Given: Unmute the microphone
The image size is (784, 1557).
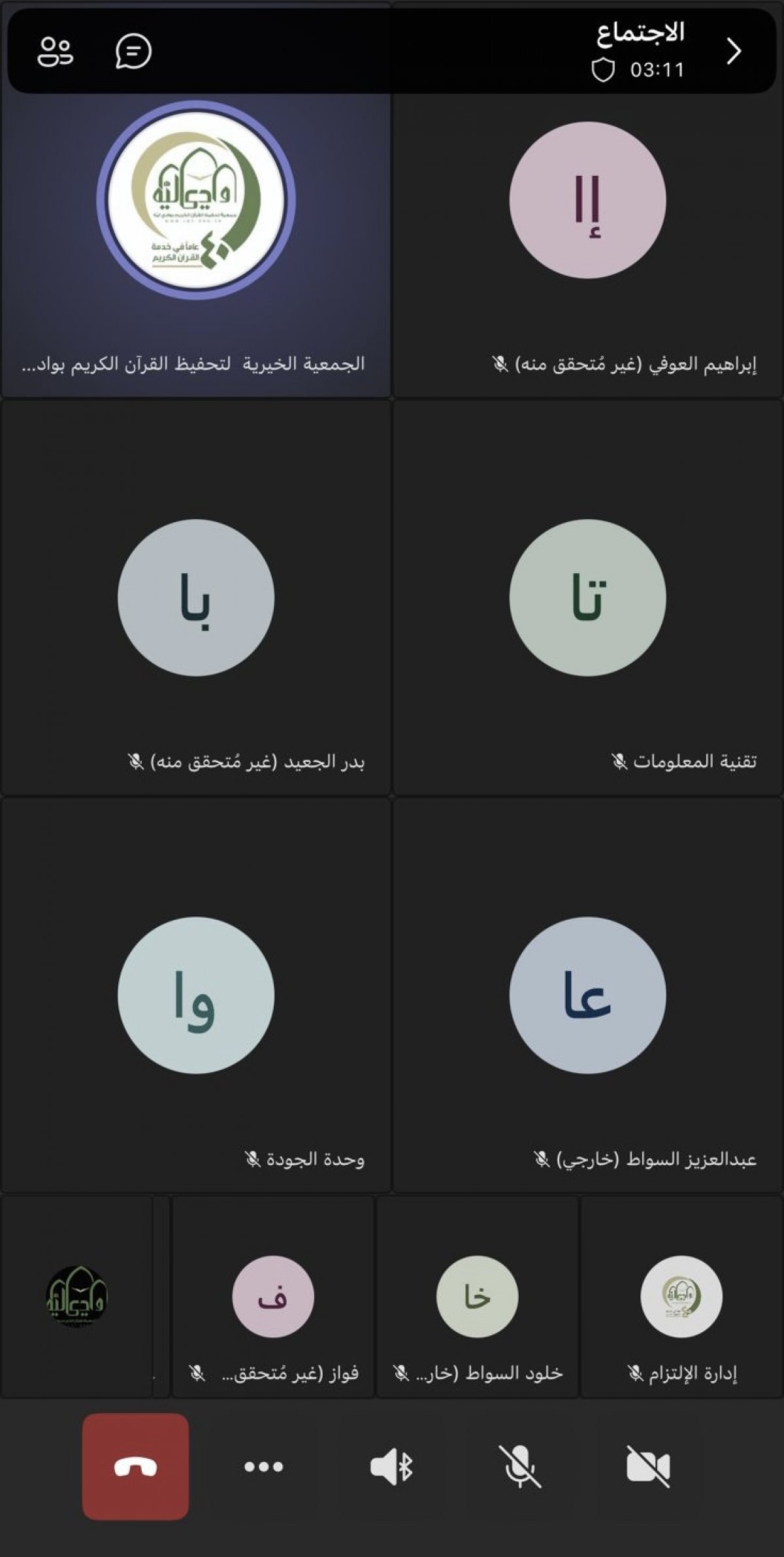Looking at the screenshot, I should click(519, 1467).
